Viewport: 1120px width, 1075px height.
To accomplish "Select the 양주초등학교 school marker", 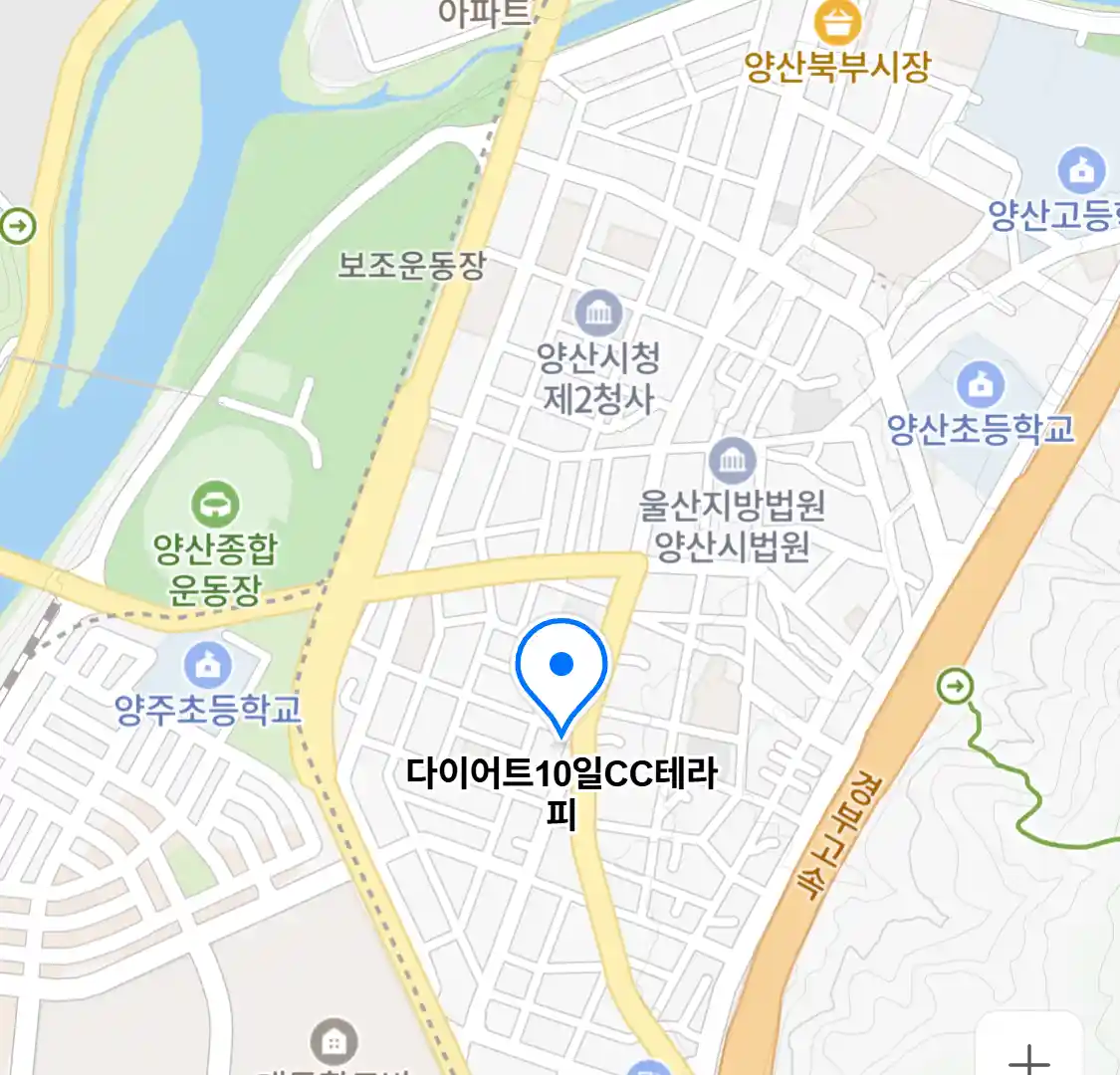I will click(x=207, y=665).
